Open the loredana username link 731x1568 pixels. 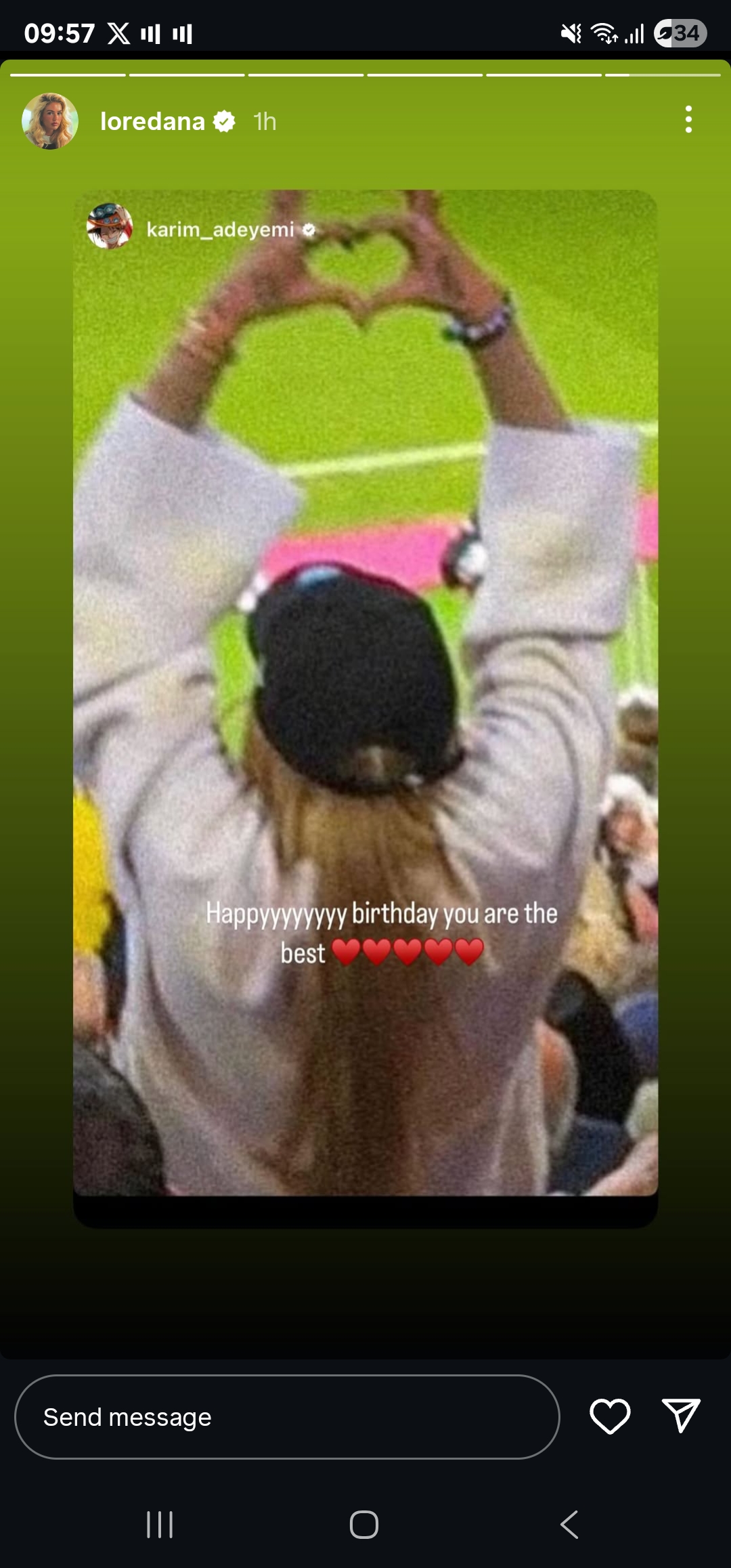[152, 121]
